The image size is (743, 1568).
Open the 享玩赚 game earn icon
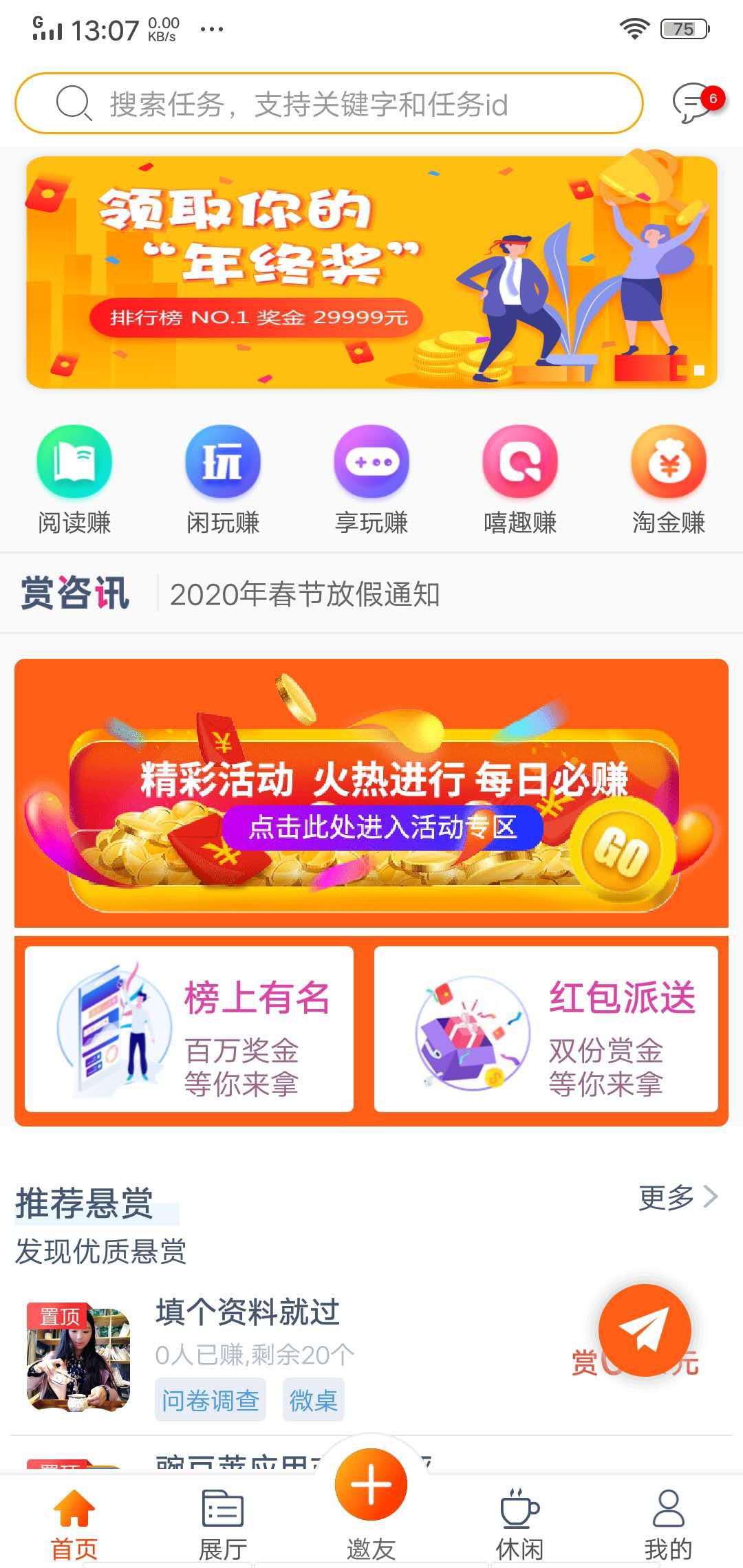click(371, 462)
